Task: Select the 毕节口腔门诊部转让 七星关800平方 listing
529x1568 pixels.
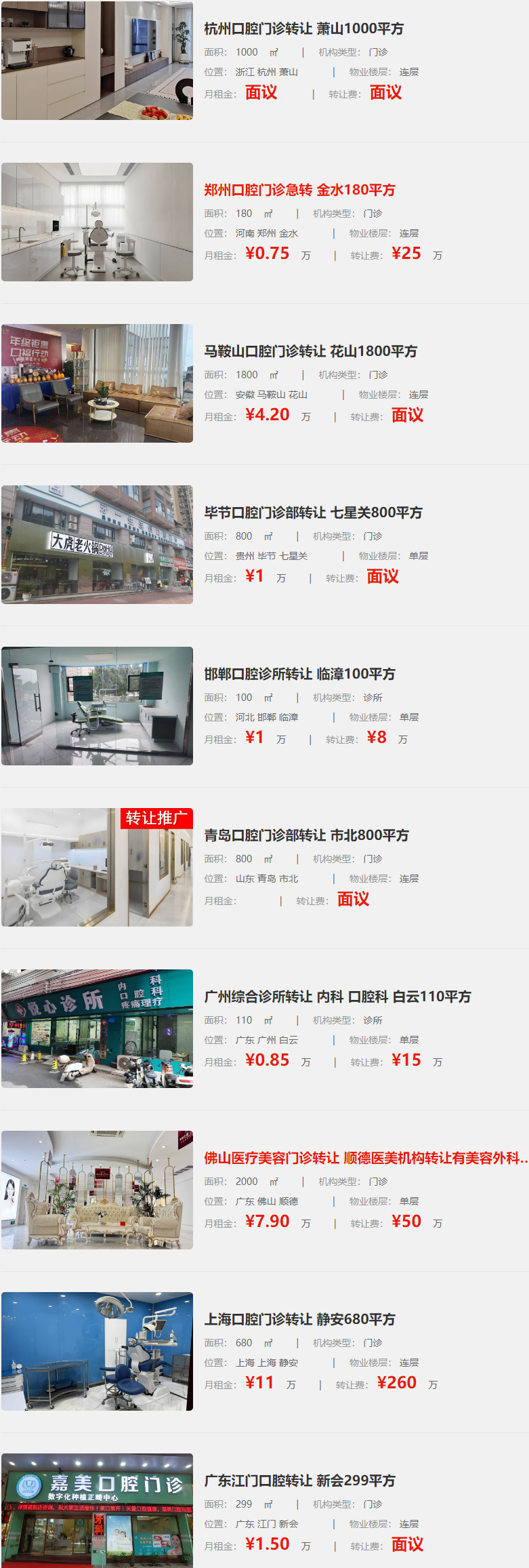Action: (313, 512)
